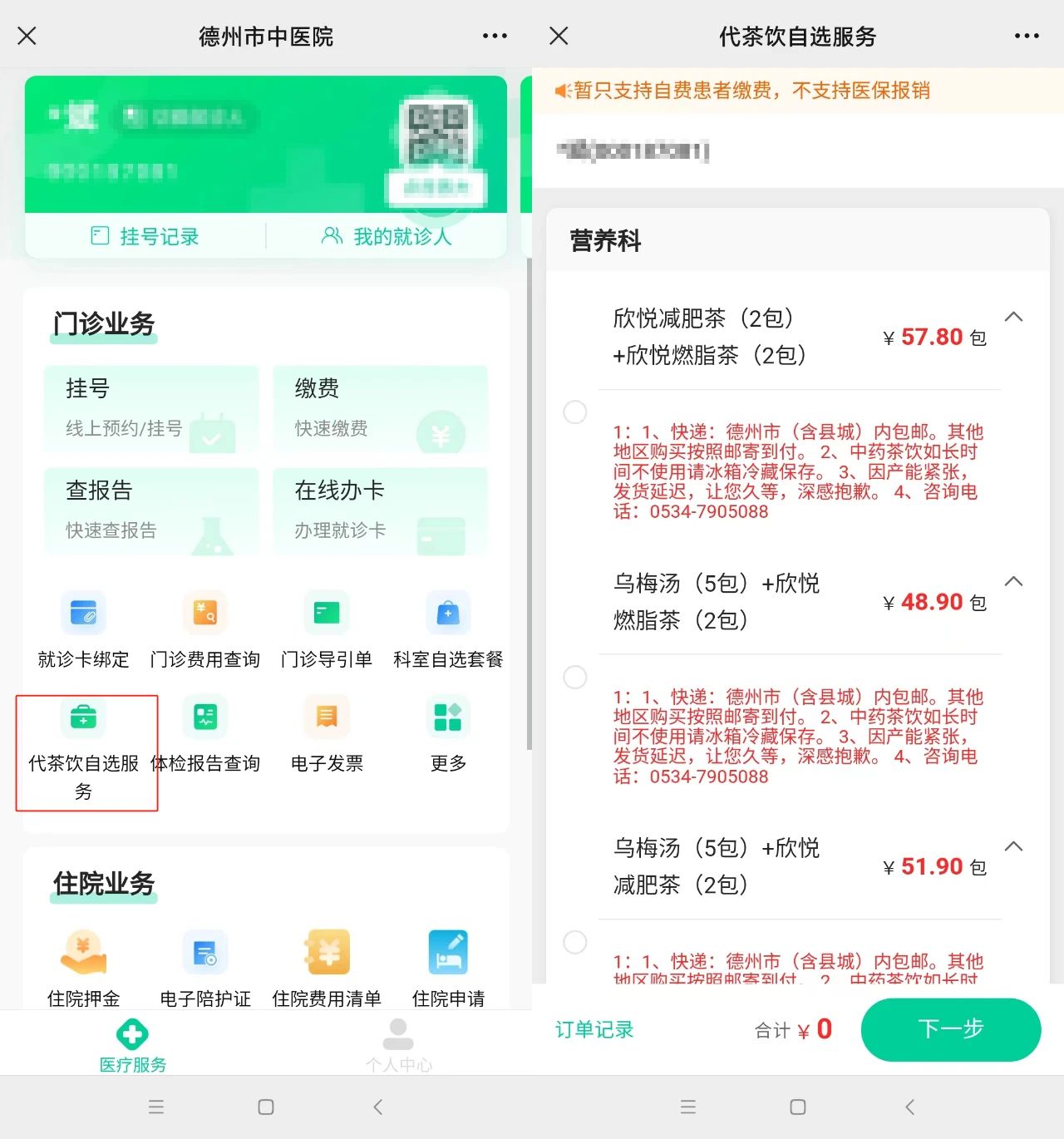The height and width of the screenshot is (1139, 1064).
Task: Open 订单记录 order history
Action: (x=594, y=1029)
